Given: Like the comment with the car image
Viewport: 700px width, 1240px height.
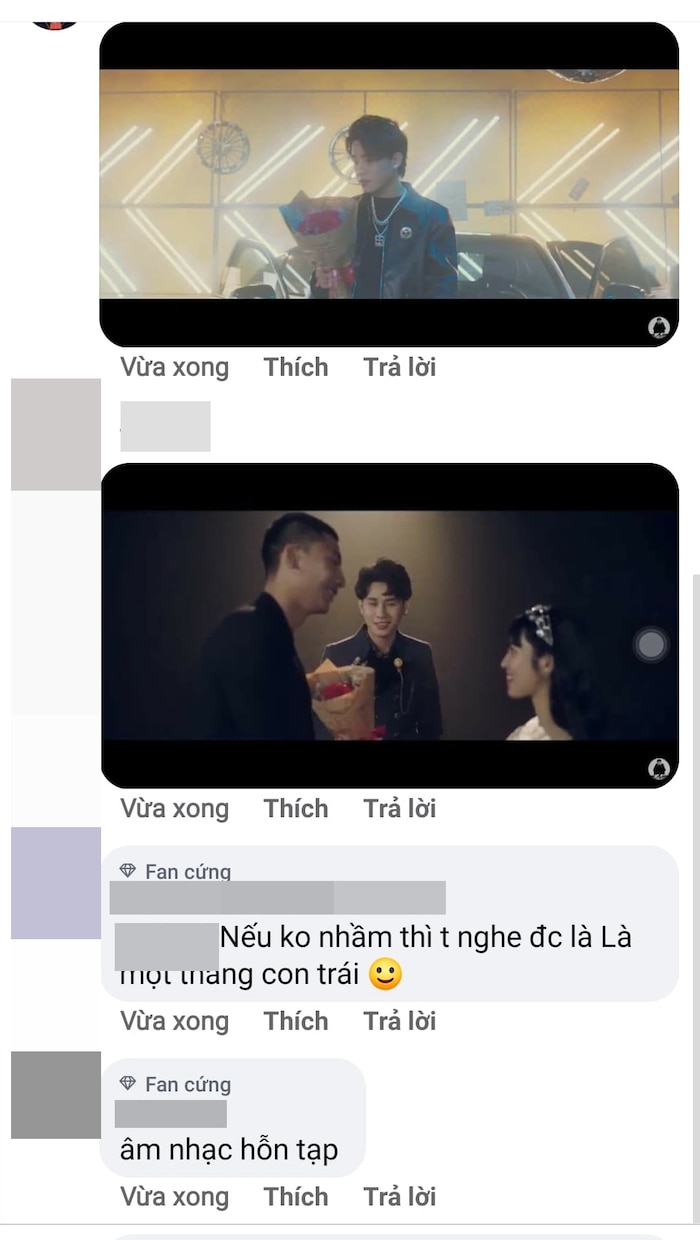Looking at the screenshot, I should tap(296, 367).
